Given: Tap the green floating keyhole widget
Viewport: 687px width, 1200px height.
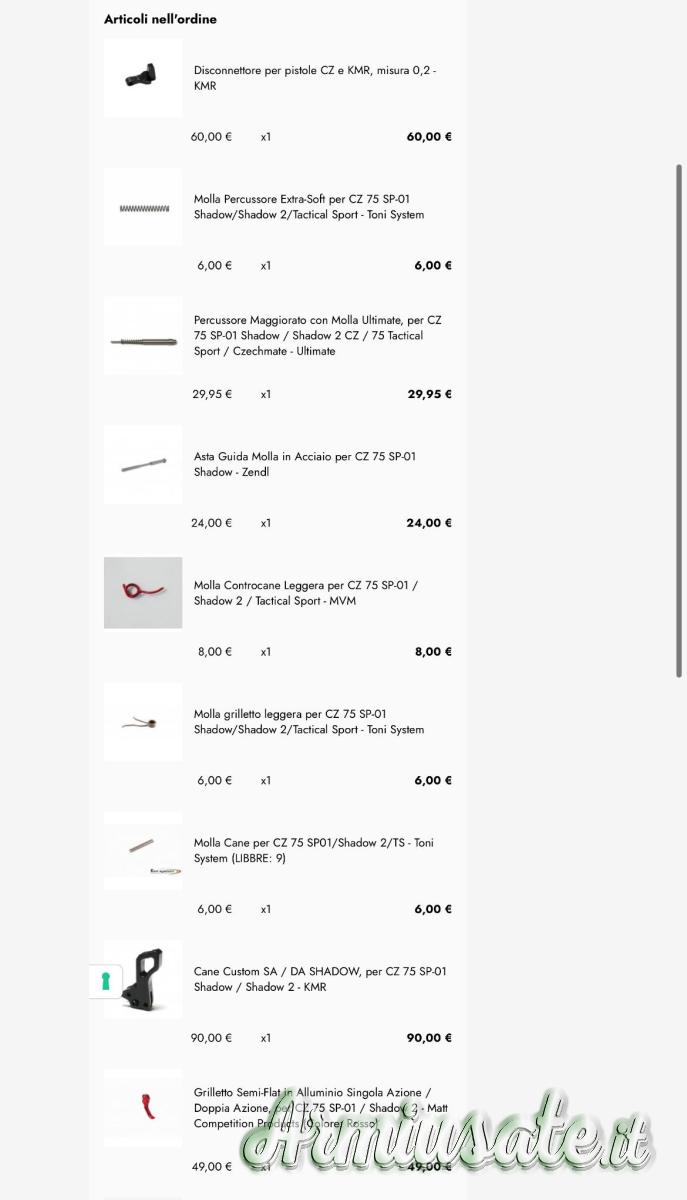Looking at the screenshot, I should (x=105, y=981).
